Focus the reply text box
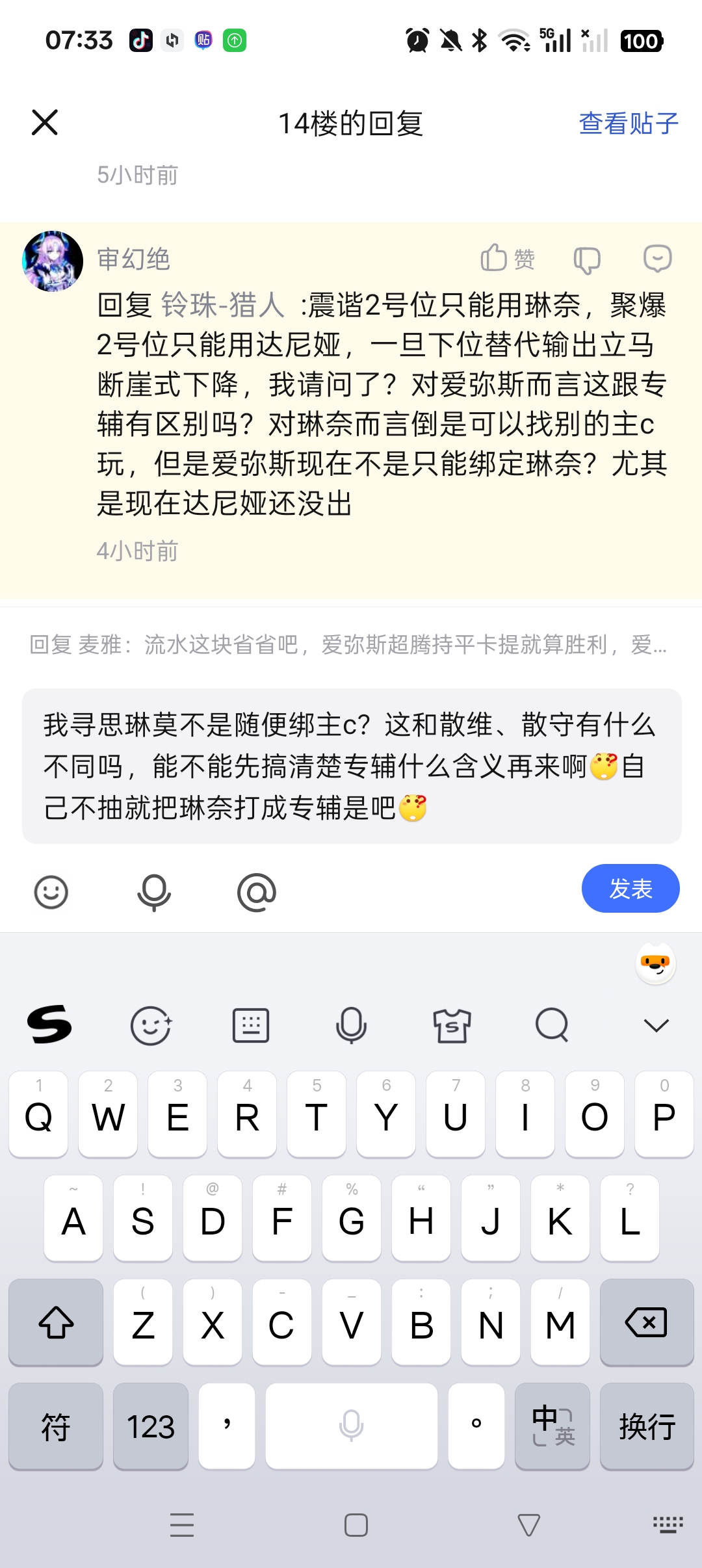Screen dimensions: 702x1568 coord(351,766)
